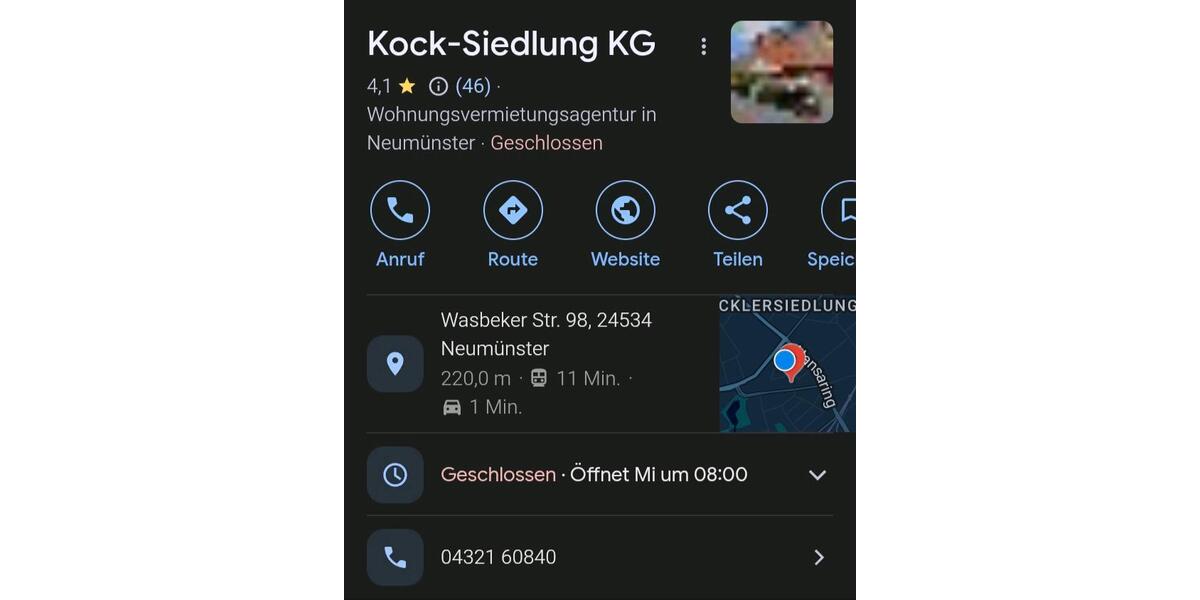Open the map preview thumbnail
Viewport: 1200px width, 600px height.
787,364
